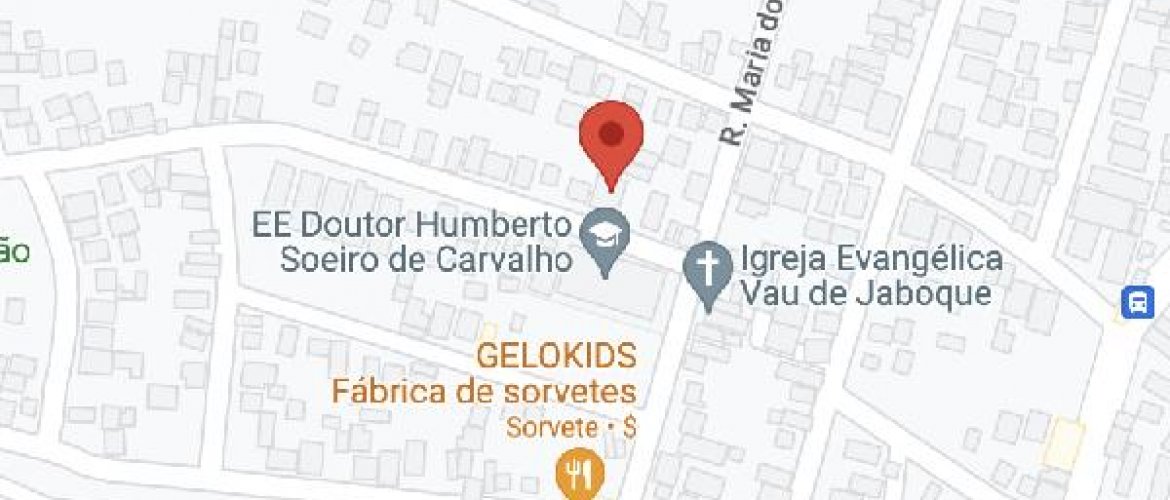Screen dimensions: 1170x500
Task: Tap the red location pin
Action: tap(611, 138)
